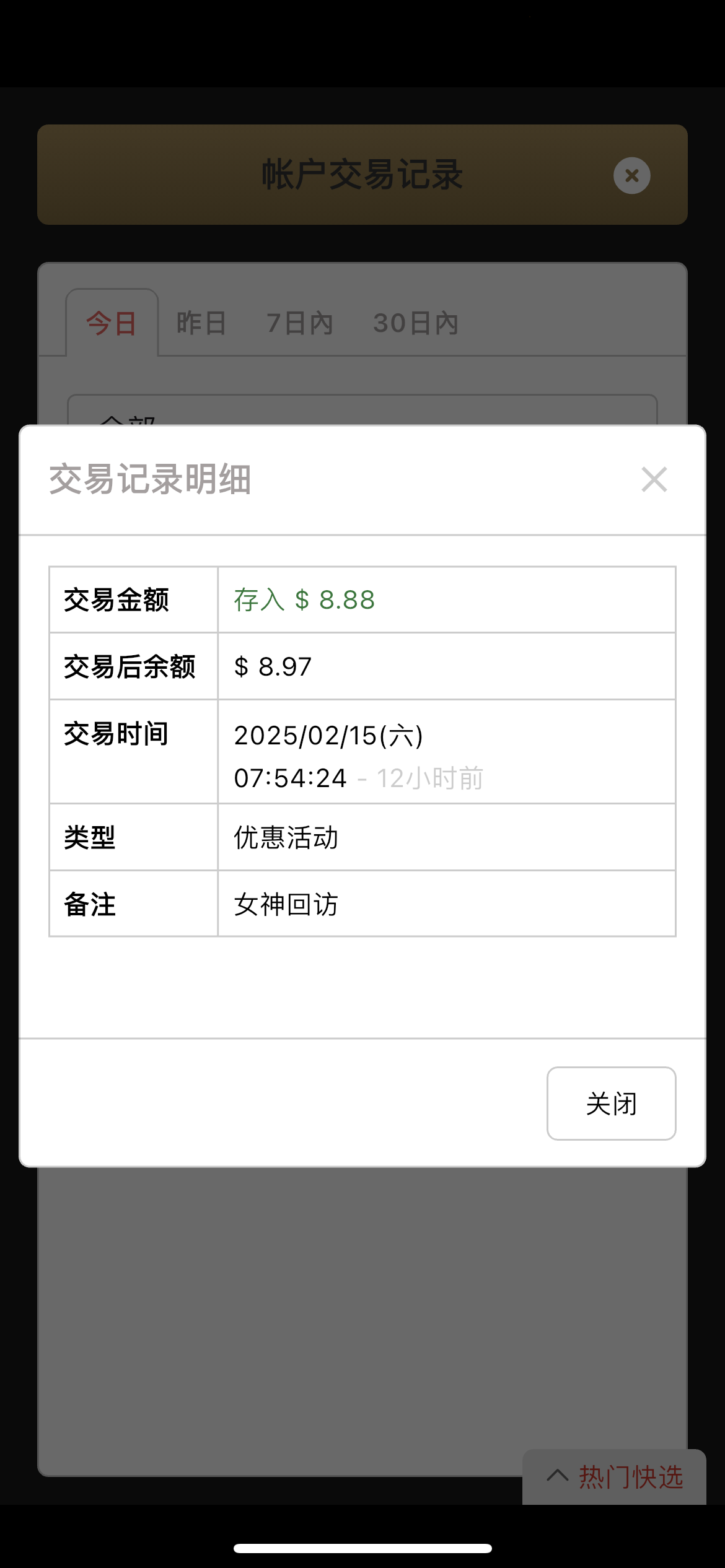The image size is (725, 1568).
Task: Select the 30日内 tab
Action: pyautogui.click(x=416, y=323)
